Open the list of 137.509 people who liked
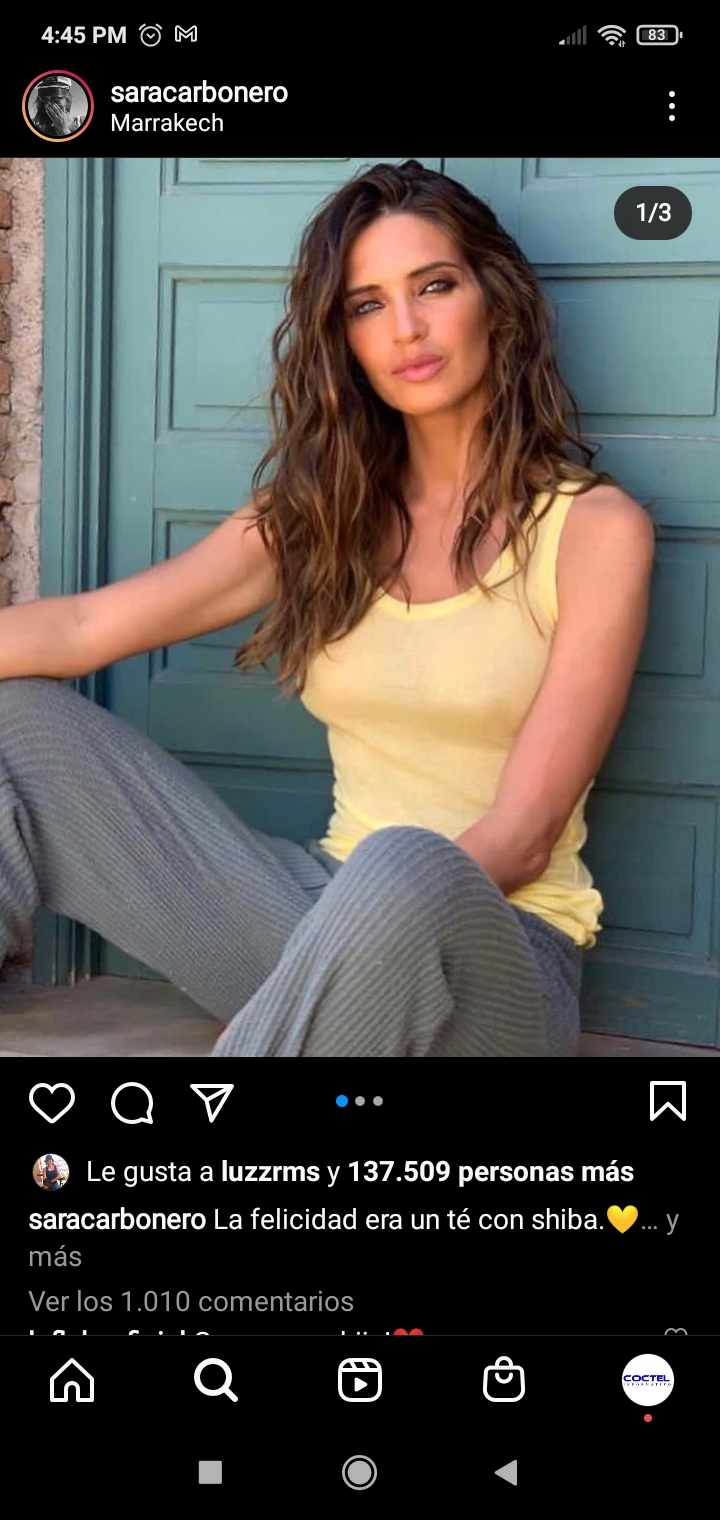The height and width of the screenshot is (1520, 720). pos(490,1172)
